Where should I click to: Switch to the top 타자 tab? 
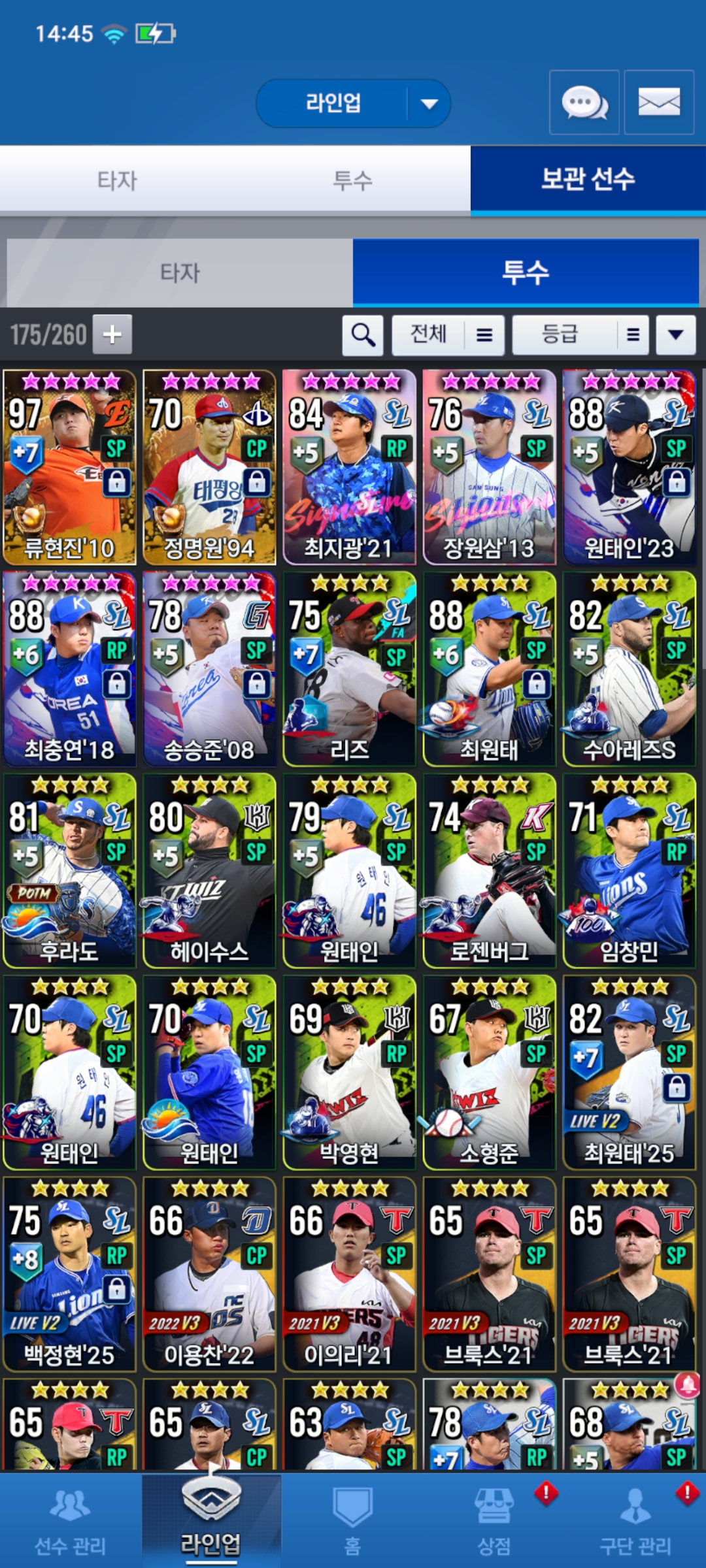[118, 180]
